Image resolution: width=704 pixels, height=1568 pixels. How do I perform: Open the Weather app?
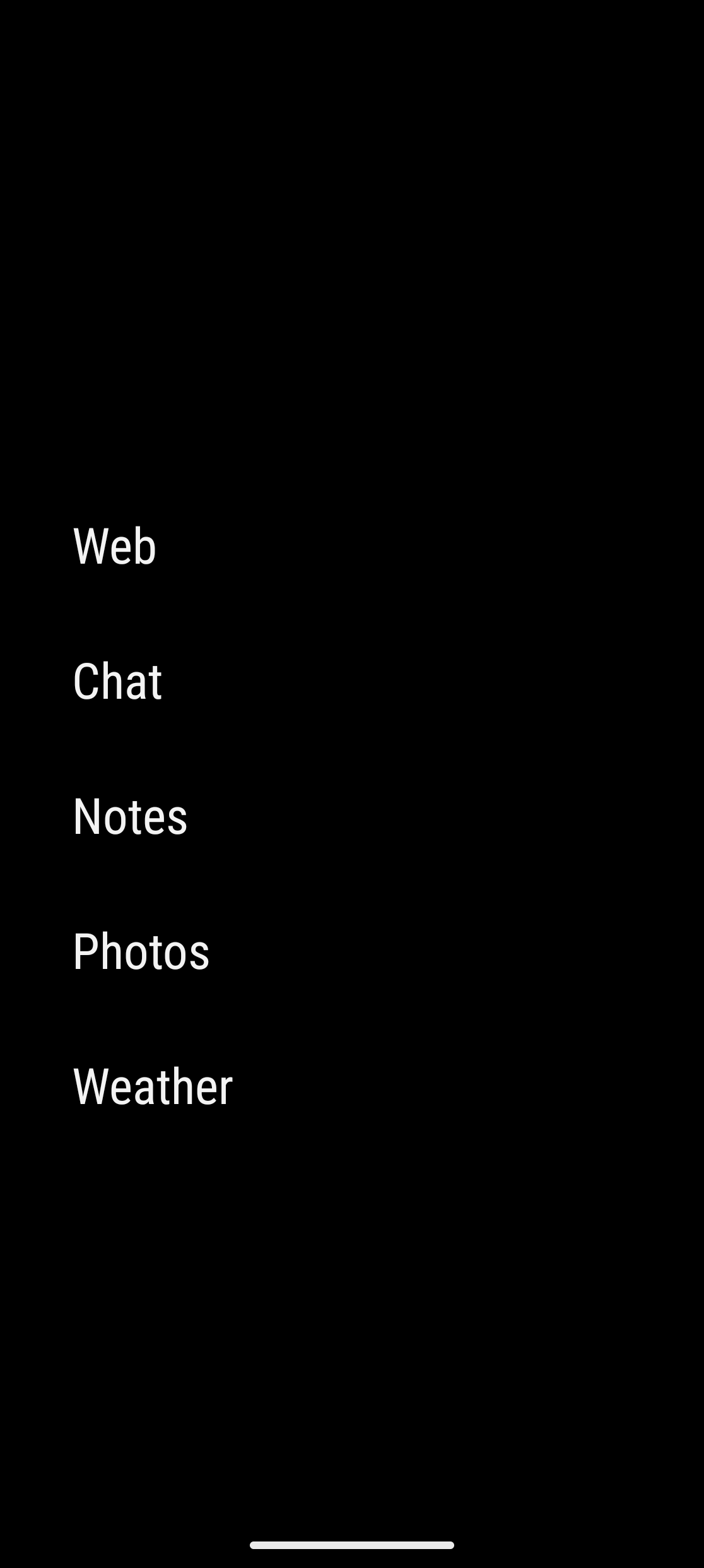coord(153,1086)
